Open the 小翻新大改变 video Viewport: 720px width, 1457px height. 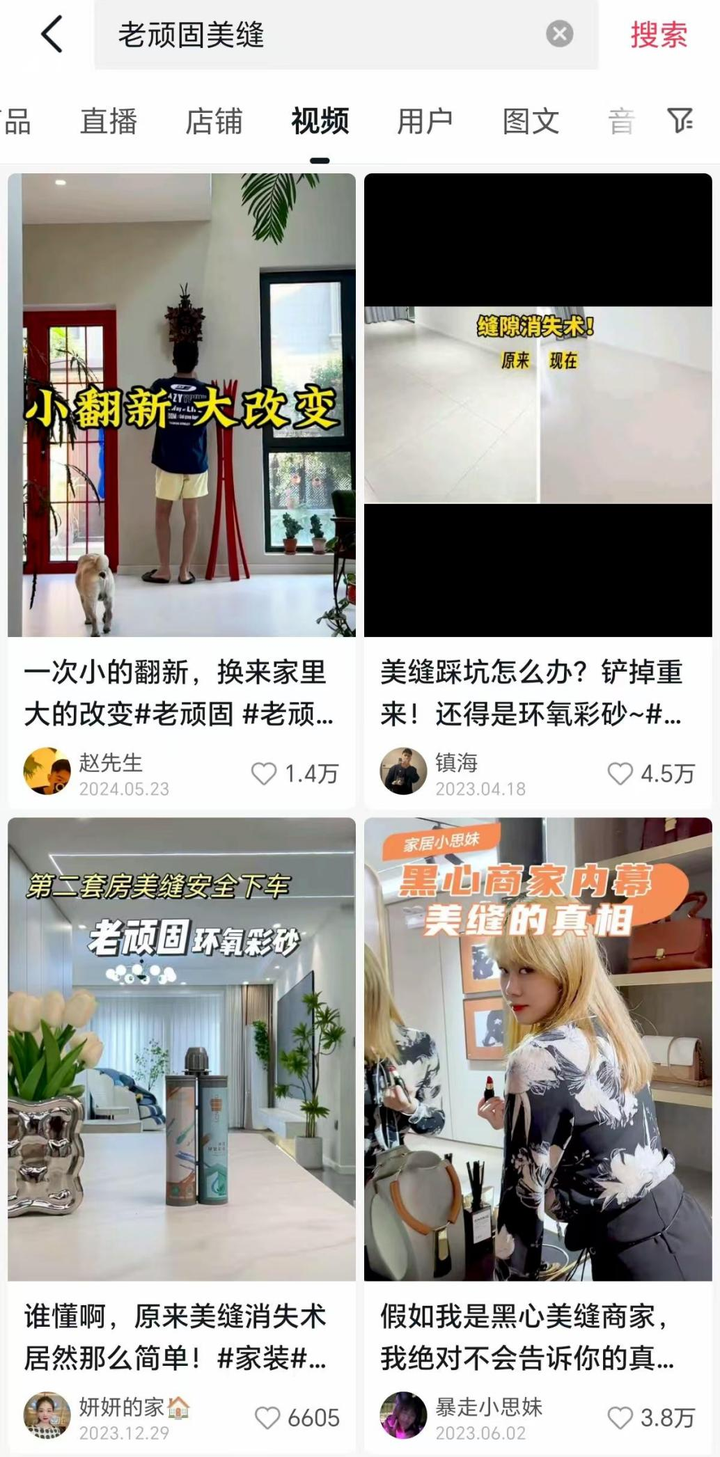182,405
